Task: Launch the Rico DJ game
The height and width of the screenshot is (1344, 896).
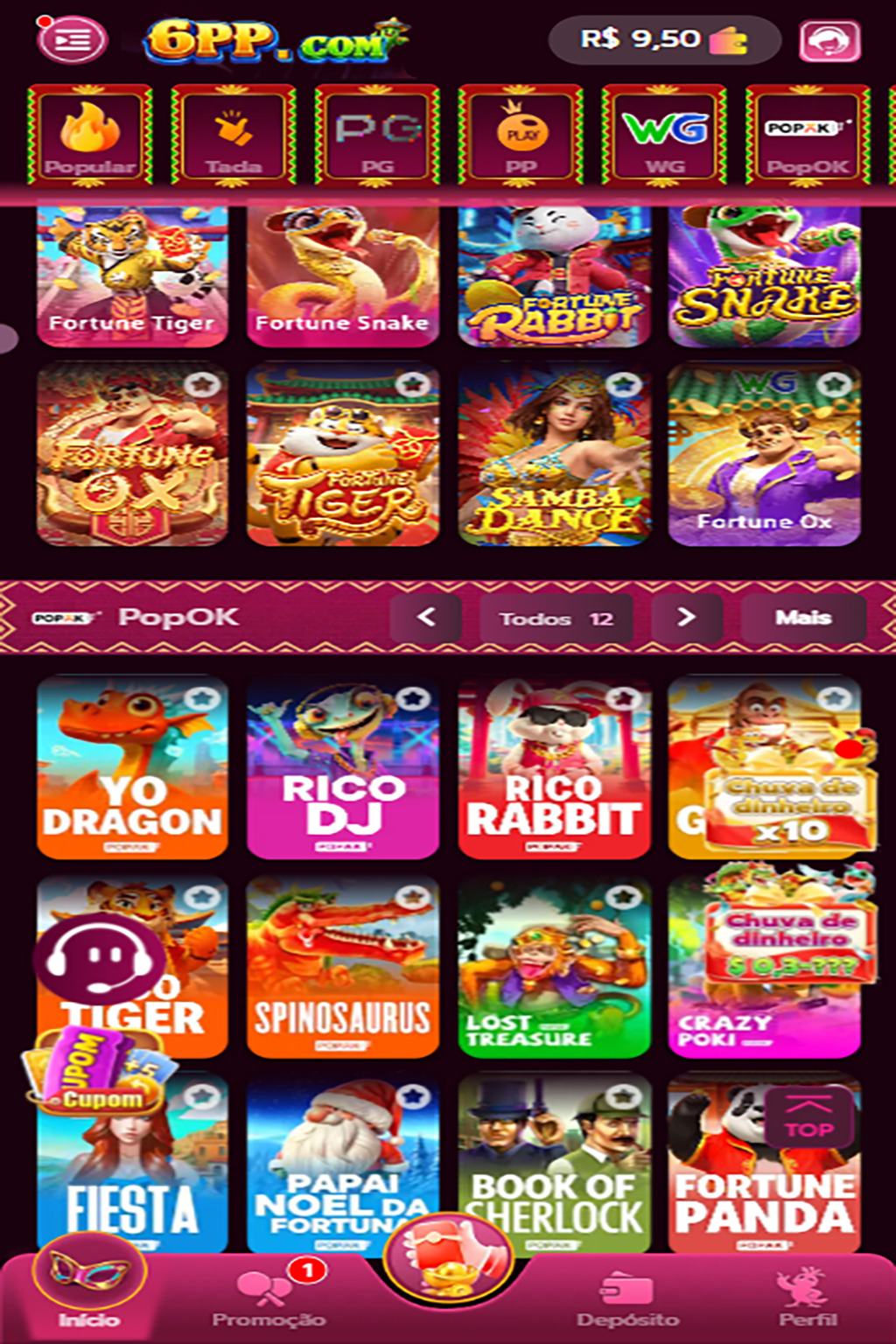Action: [x=343, y=768]
